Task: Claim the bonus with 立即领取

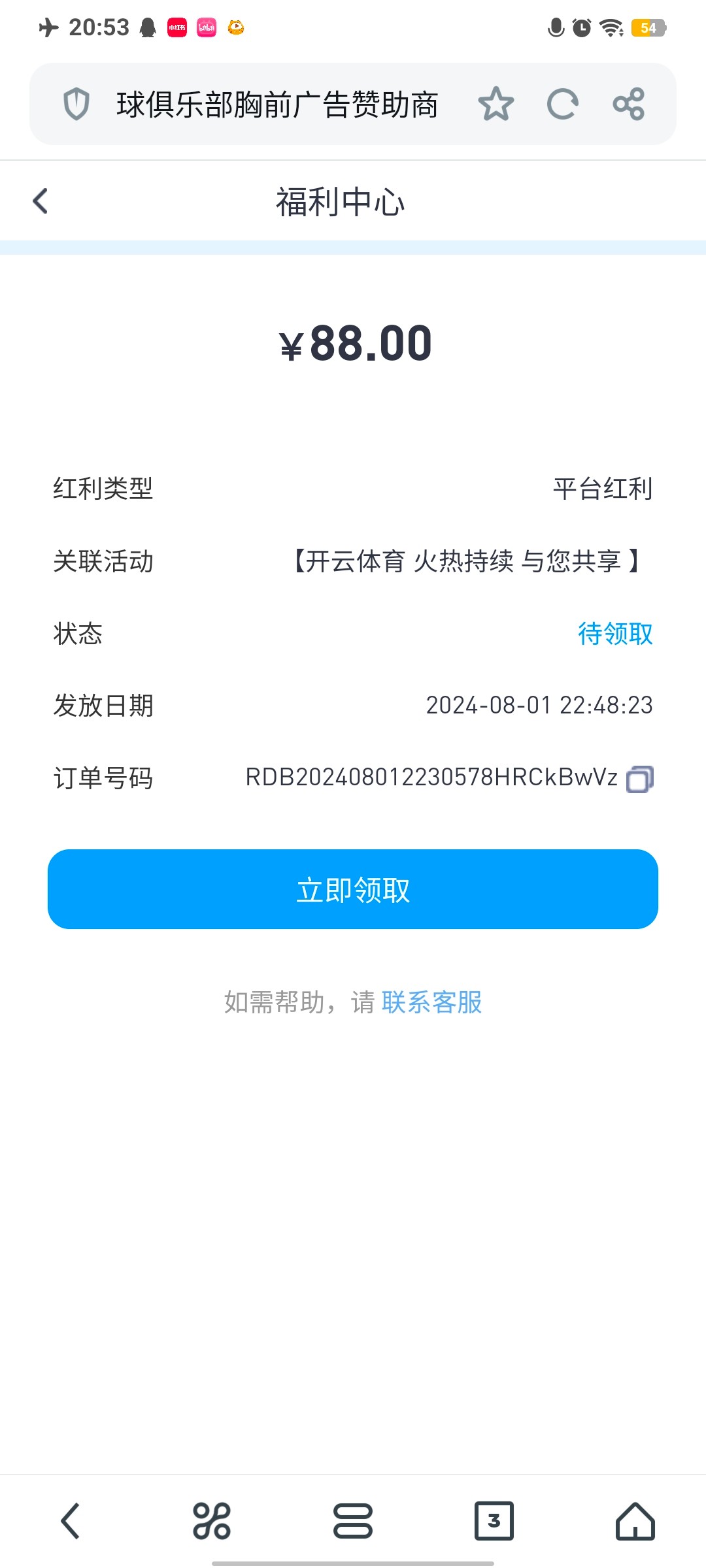Action: pyautogui.click(x=353, y=889)
